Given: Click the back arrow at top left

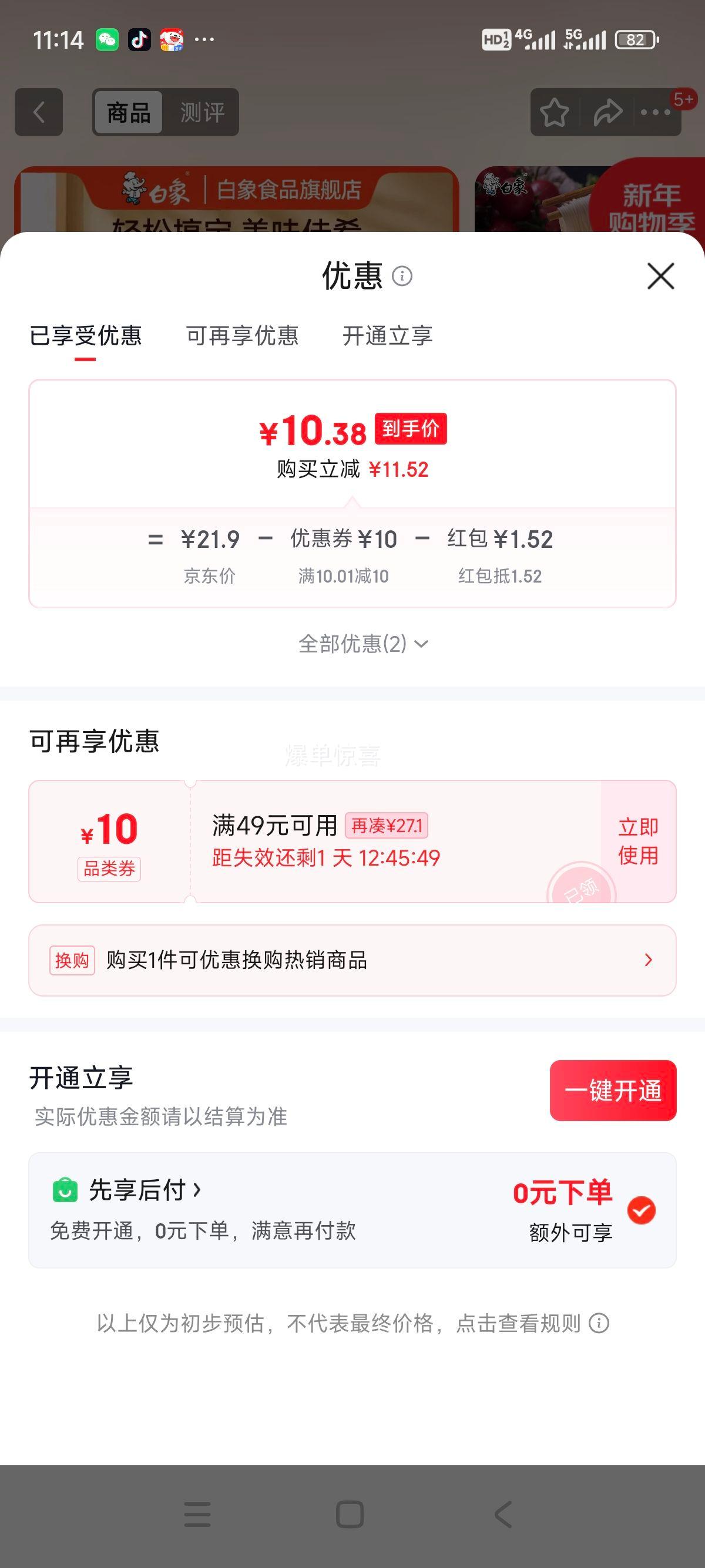Looking at the screenshot, I should 38,112.
